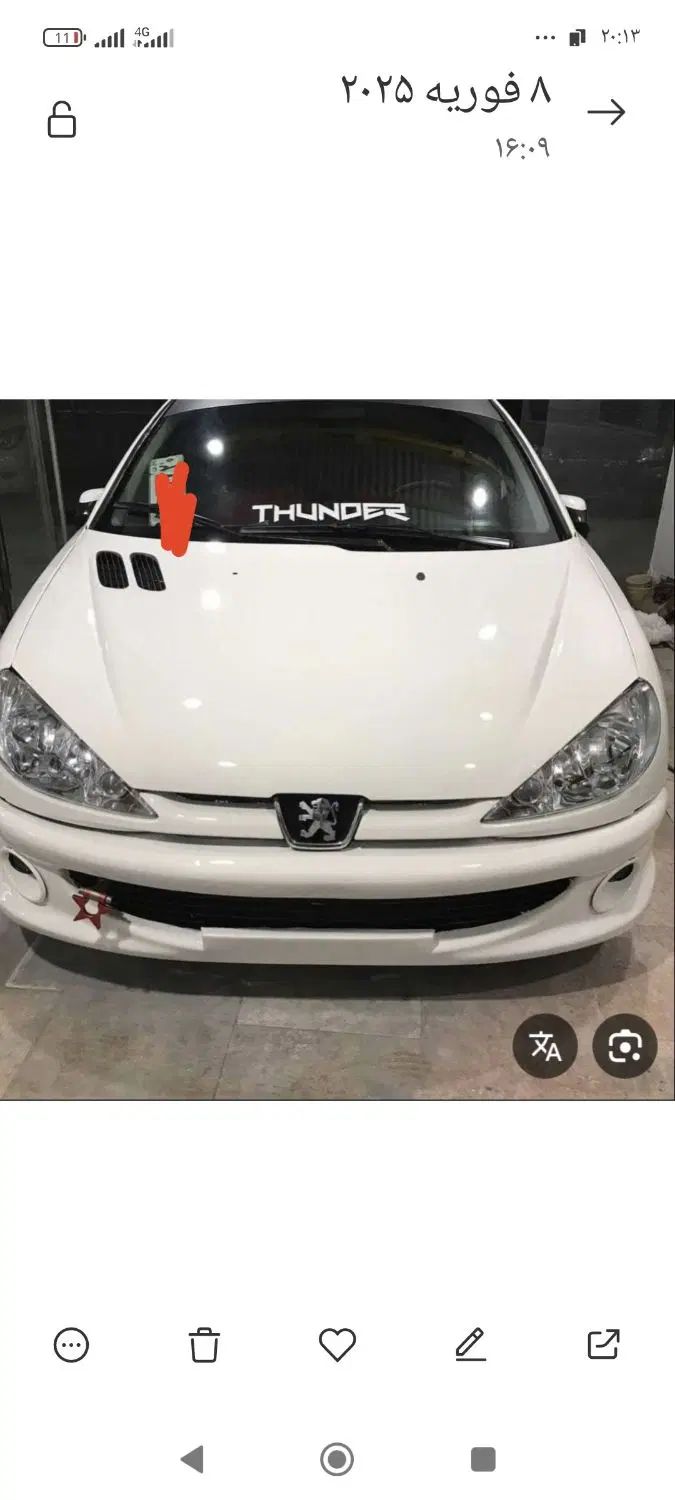675x1500 pixels.
Task: Open Google Lens search on photo
Action: (x=625, y=1047)
